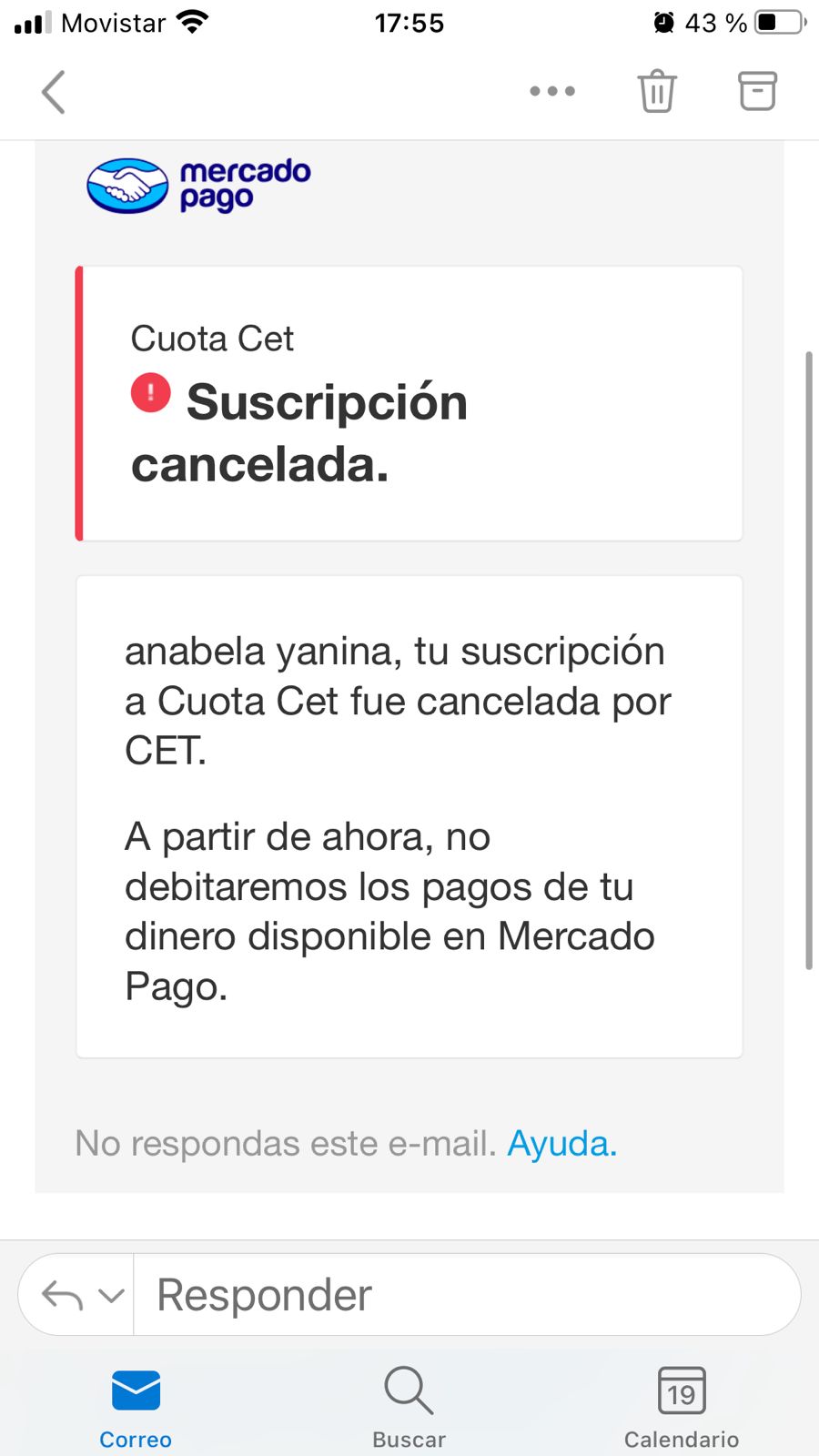Screen dimensions: 819x1456
Task: Open the Ayuda help link
Action: pos(561,1144)
